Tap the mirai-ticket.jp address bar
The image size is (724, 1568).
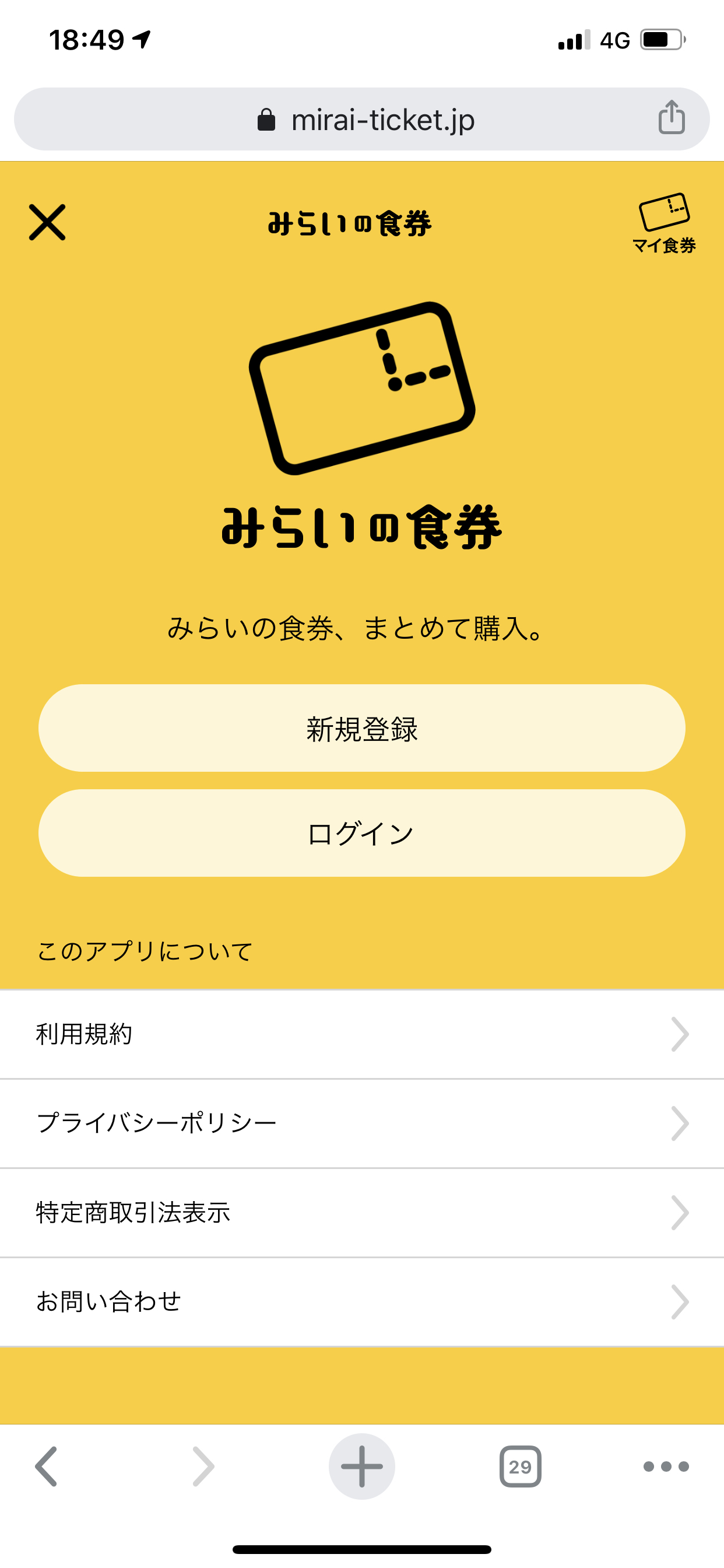pyautogui.click(x=365, y=120)
